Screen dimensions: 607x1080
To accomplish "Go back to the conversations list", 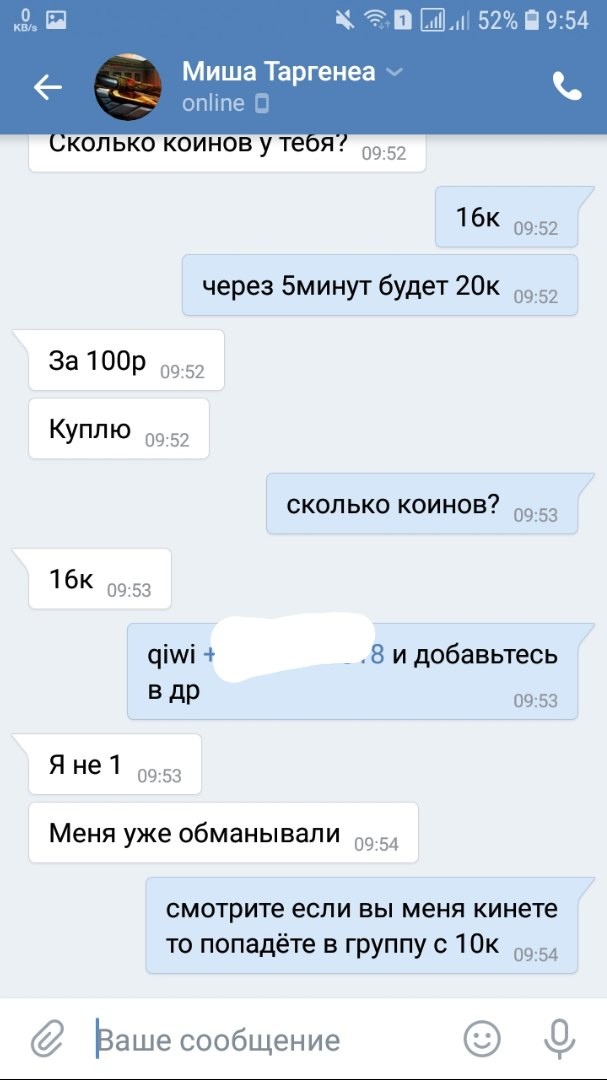I will [47, 88].
